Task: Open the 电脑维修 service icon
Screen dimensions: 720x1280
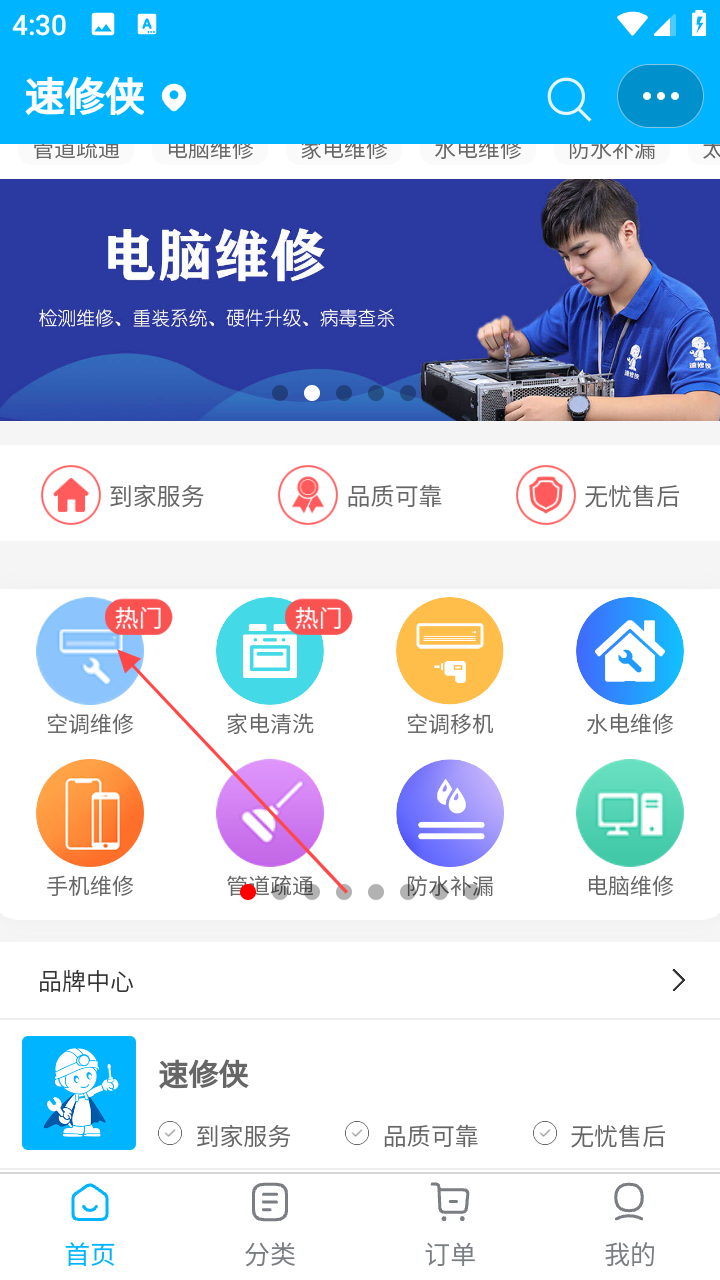Action: coord(630,814)
